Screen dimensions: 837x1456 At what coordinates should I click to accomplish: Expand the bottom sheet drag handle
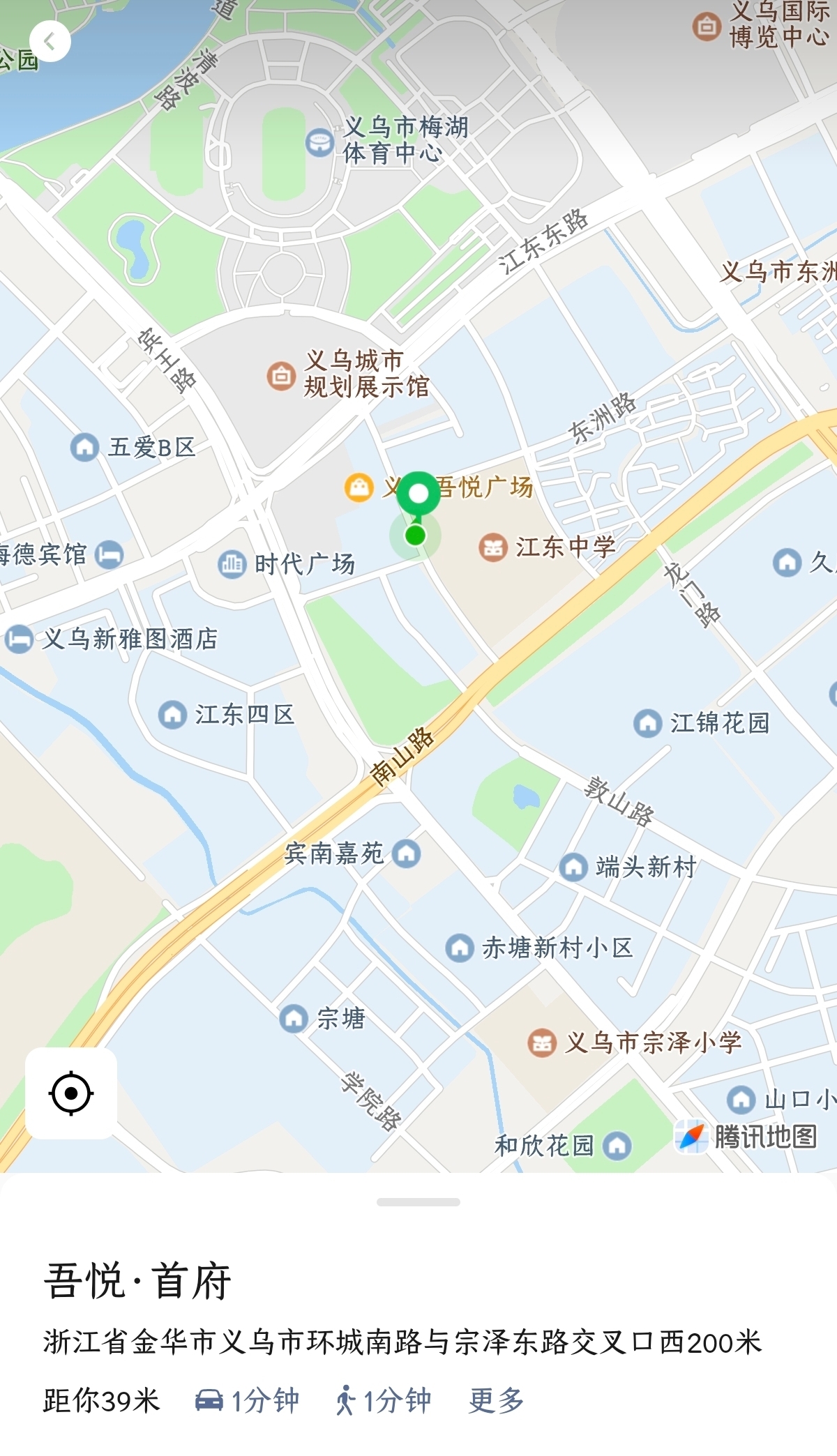pos(418,1202)
